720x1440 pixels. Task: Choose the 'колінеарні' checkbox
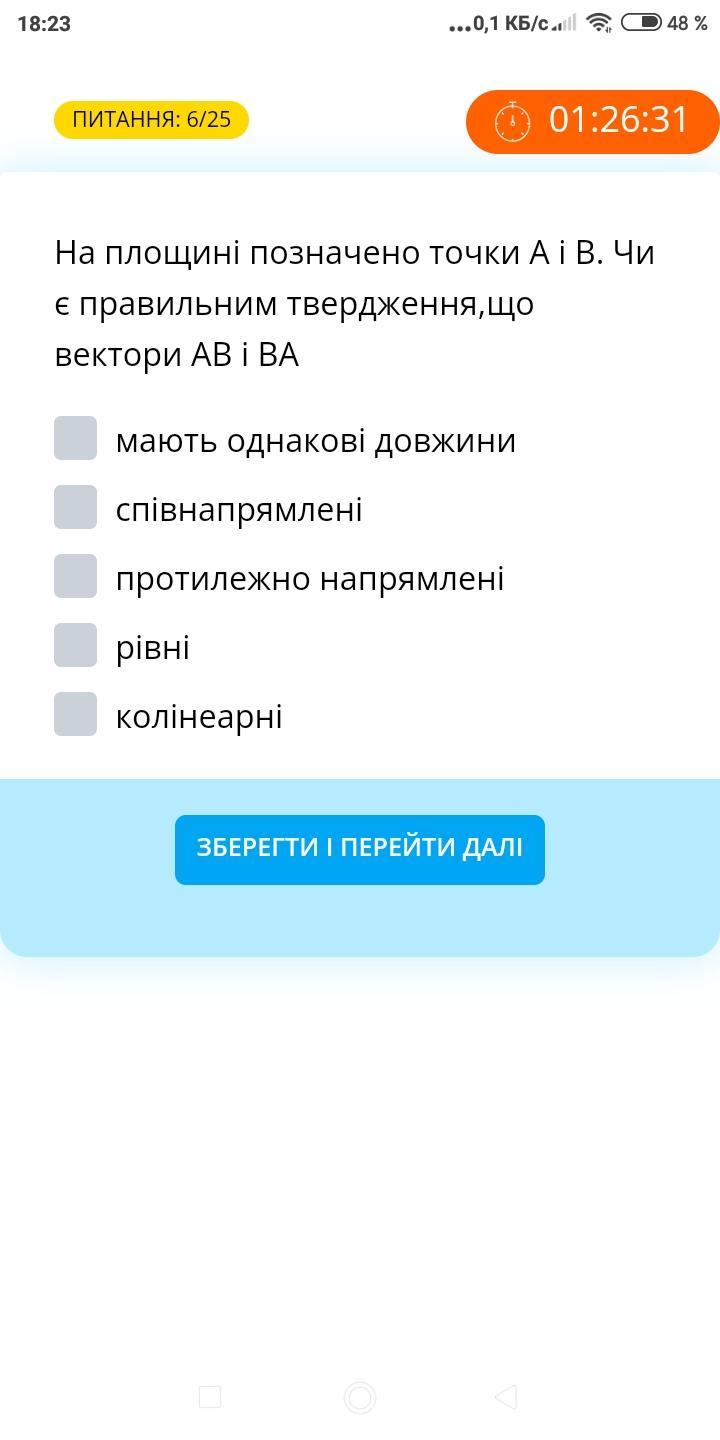[75, 714]
